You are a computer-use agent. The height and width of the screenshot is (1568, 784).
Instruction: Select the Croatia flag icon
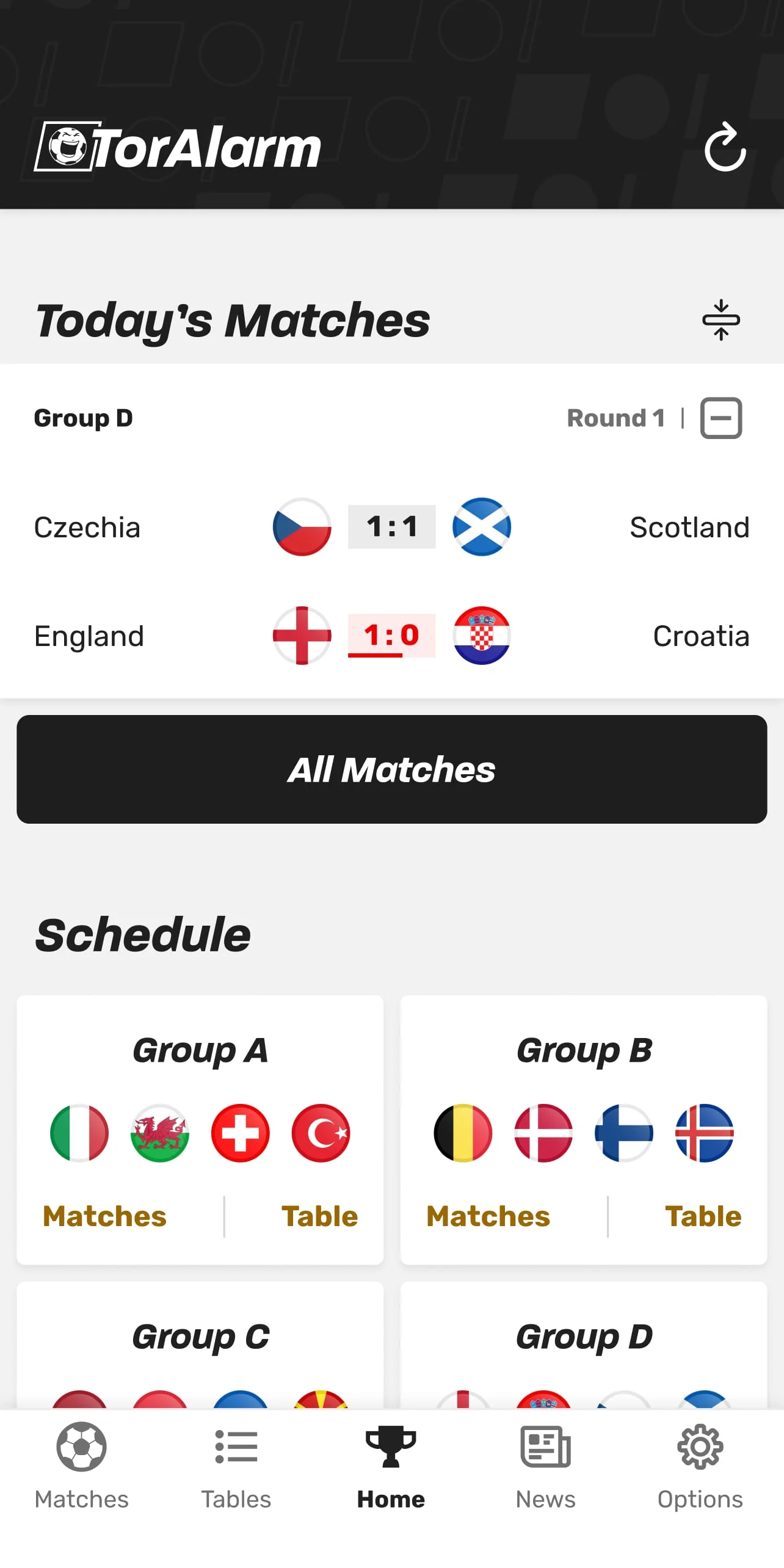pyautogui.click(x=482, y=635)
